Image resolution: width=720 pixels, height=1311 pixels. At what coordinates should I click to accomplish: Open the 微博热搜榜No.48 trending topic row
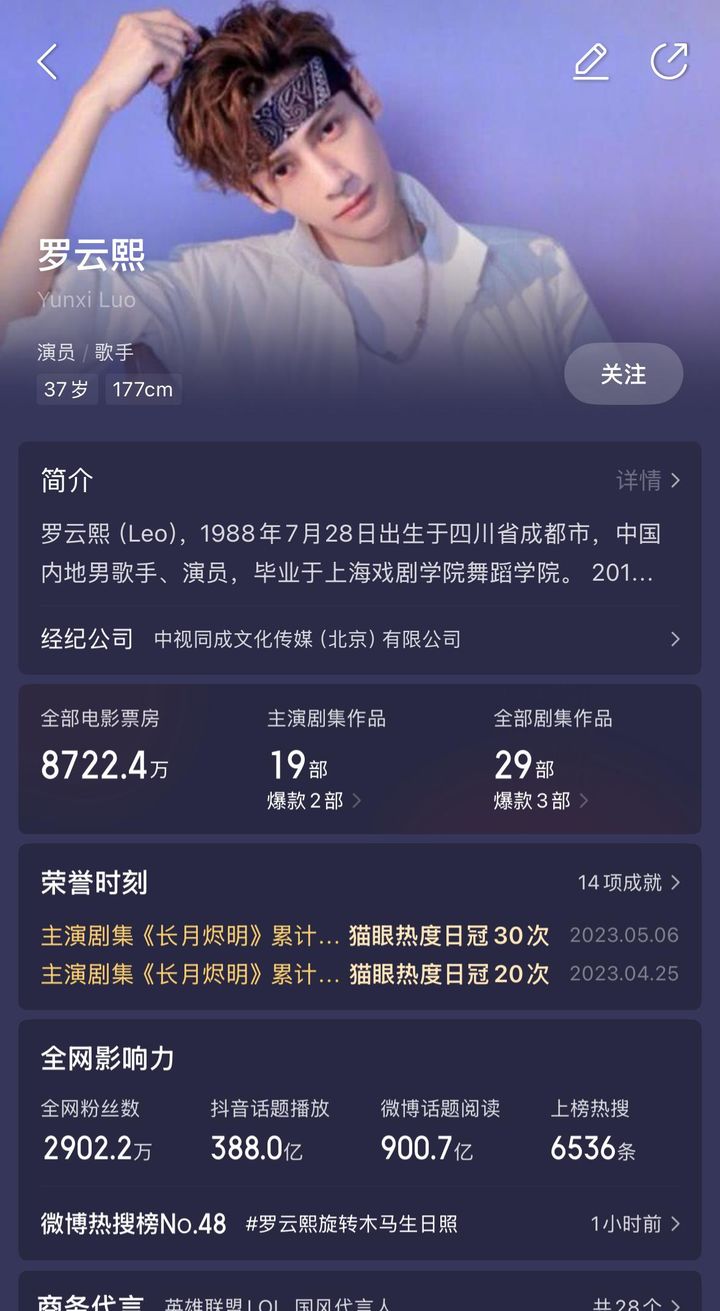[360, 1223]
